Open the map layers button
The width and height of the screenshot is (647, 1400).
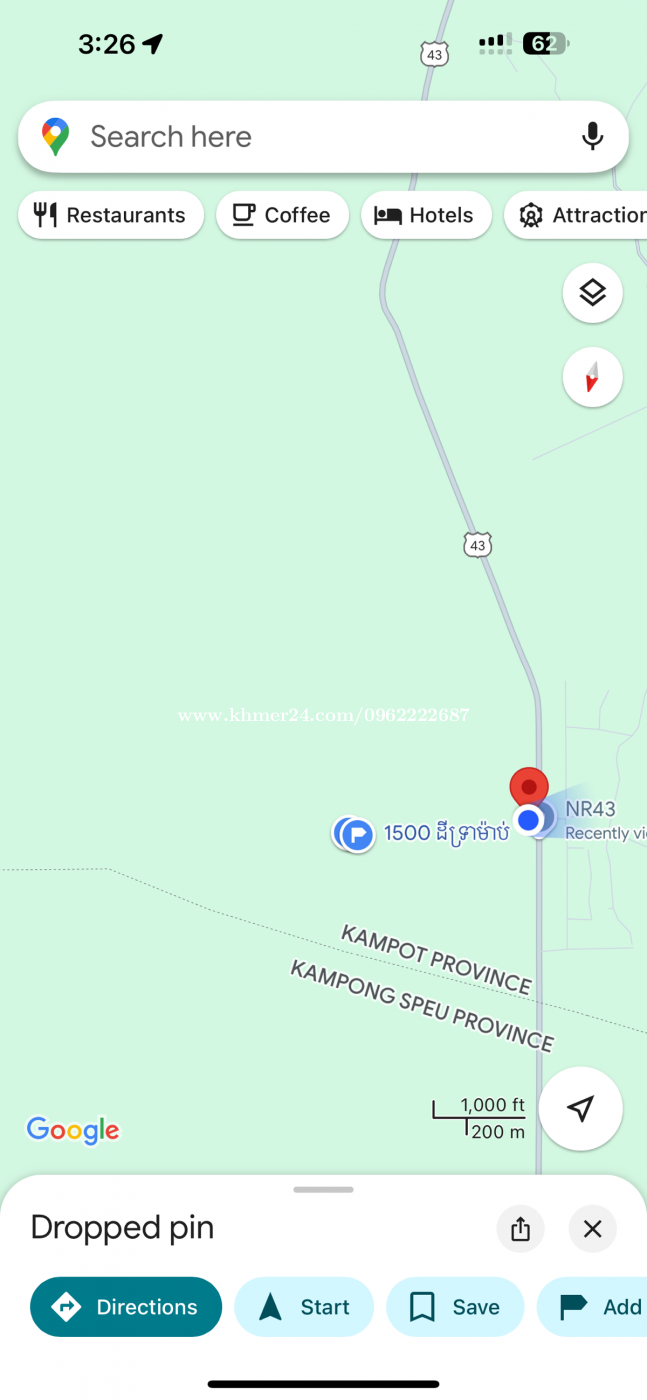point(593,293)
